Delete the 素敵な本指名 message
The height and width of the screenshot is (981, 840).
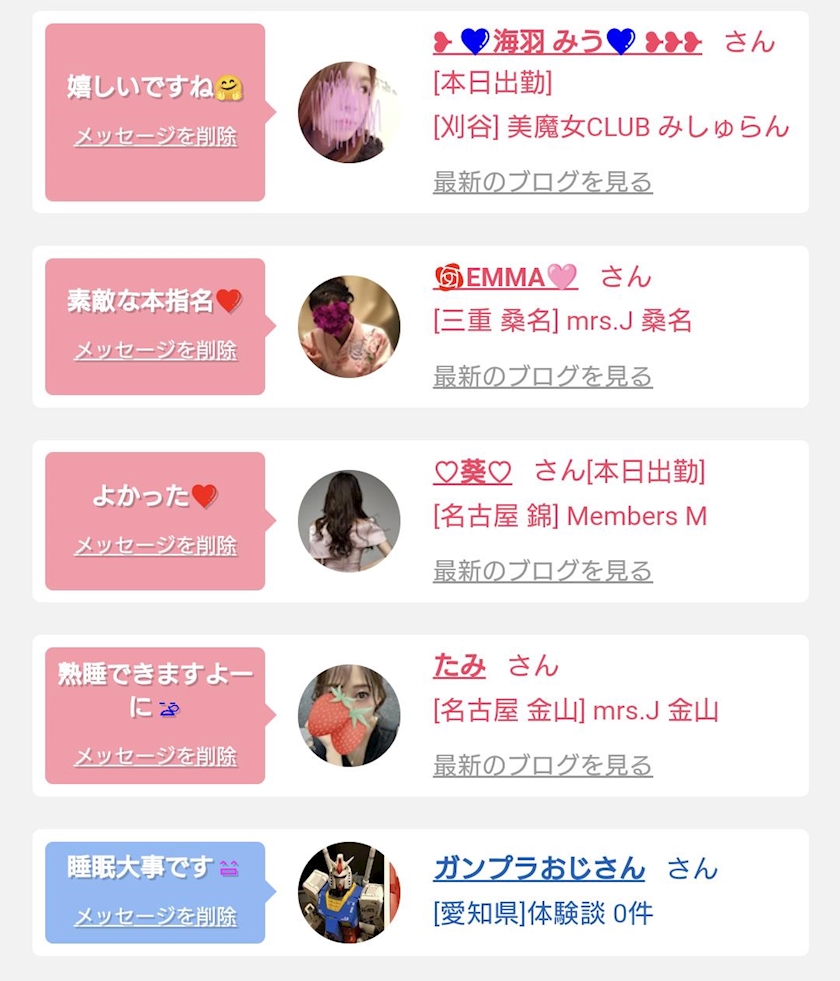point(155,351)
